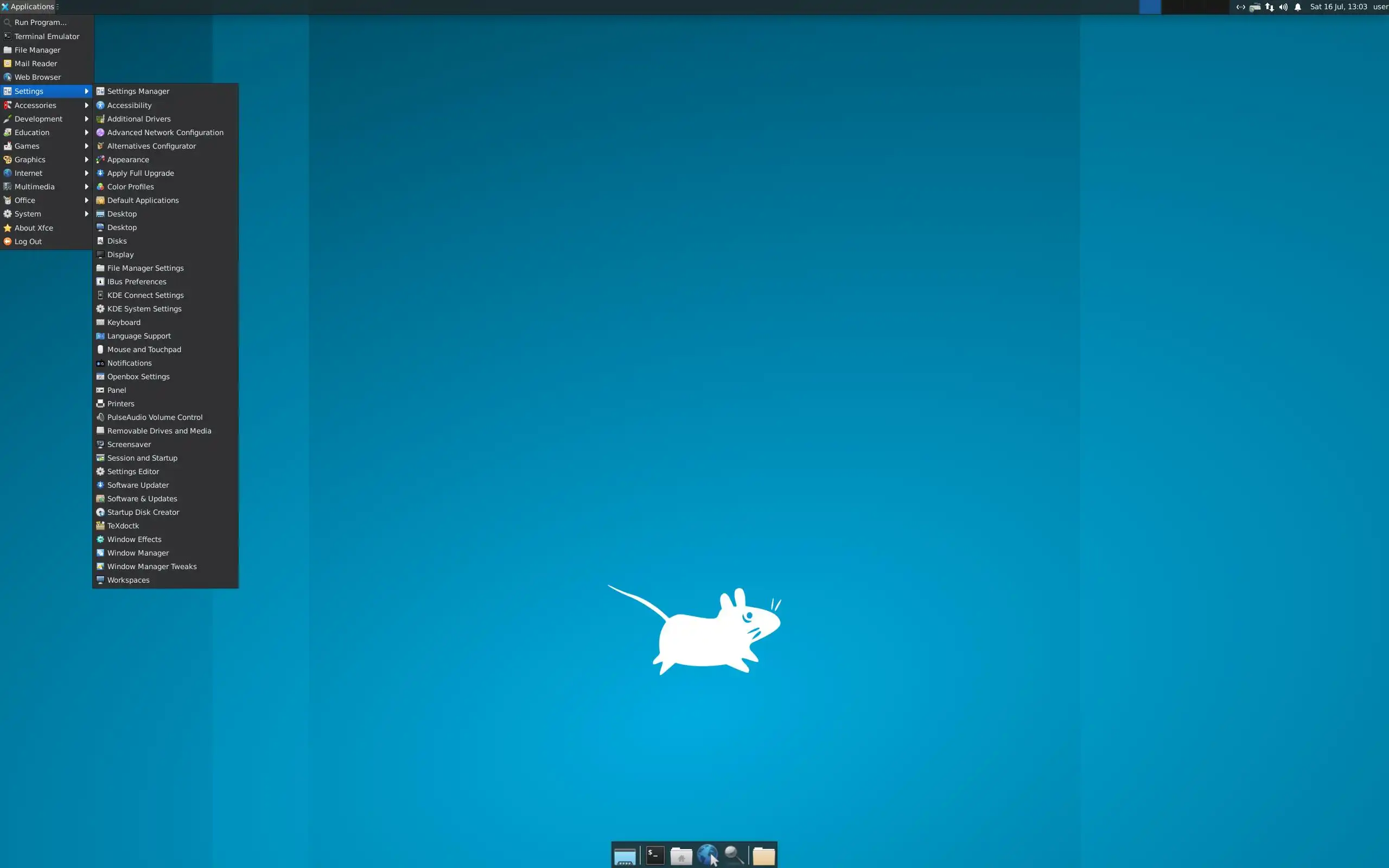Open the web browser globe in dock
The width and height of the screenshot is (1389, 868).
(x=707, y=856)
